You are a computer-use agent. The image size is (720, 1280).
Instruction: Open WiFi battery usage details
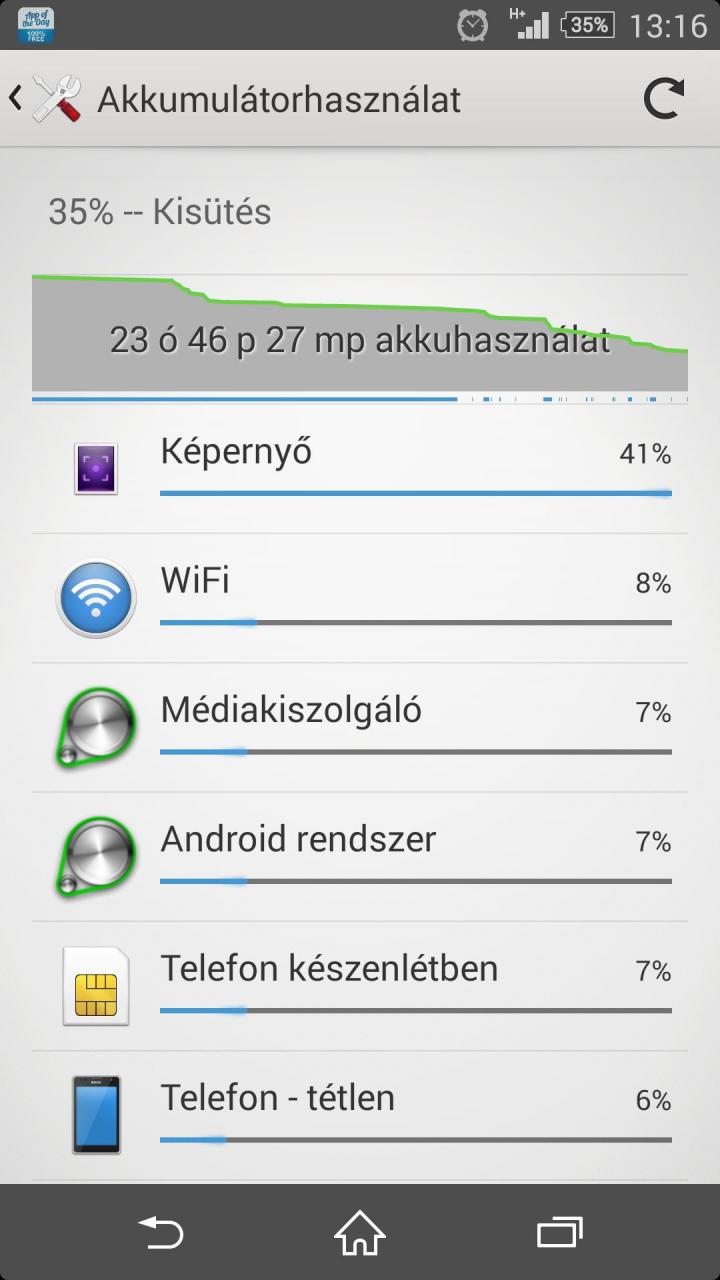(x=360, y=598)
